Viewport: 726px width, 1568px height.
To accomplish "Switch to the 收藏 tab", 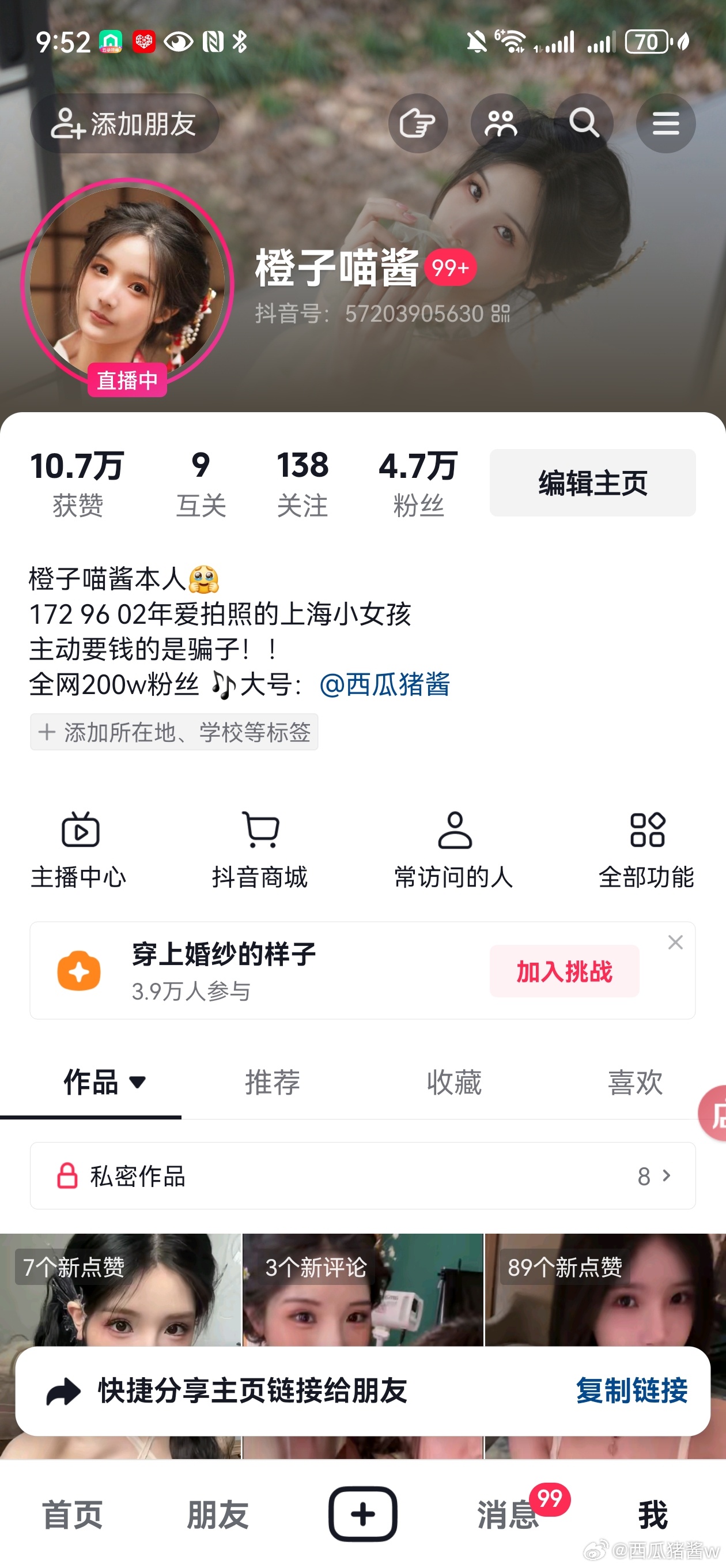I will click(454, 1082).
